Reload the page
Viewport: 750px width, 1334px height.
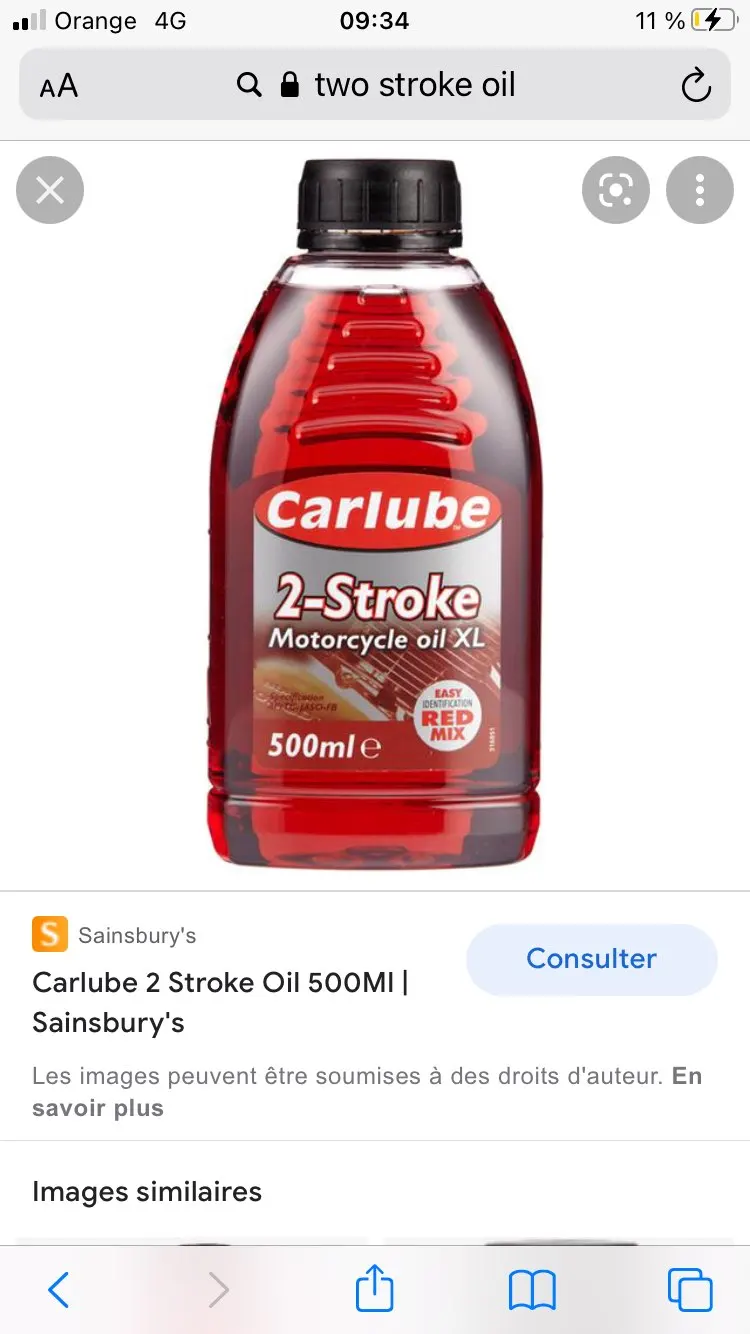pyautogui.click(x=696, y=86)
